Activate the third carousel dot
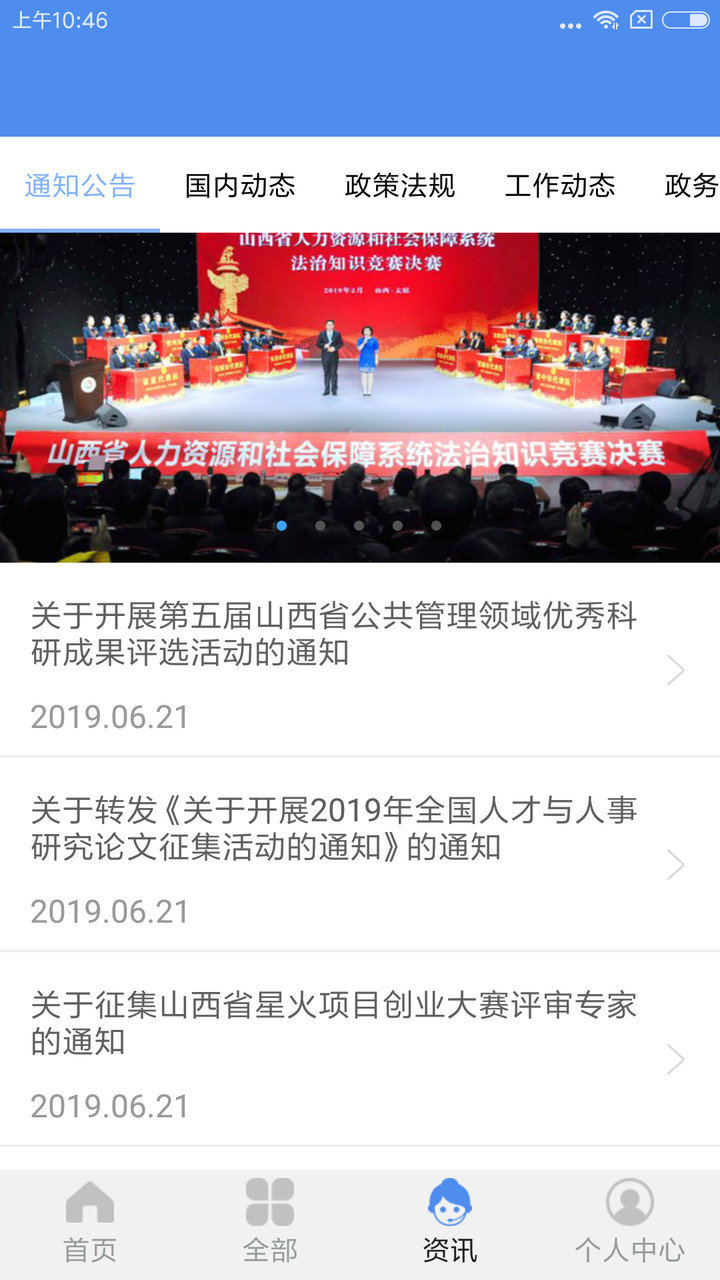720x1280 pixels. coord(359,523)
